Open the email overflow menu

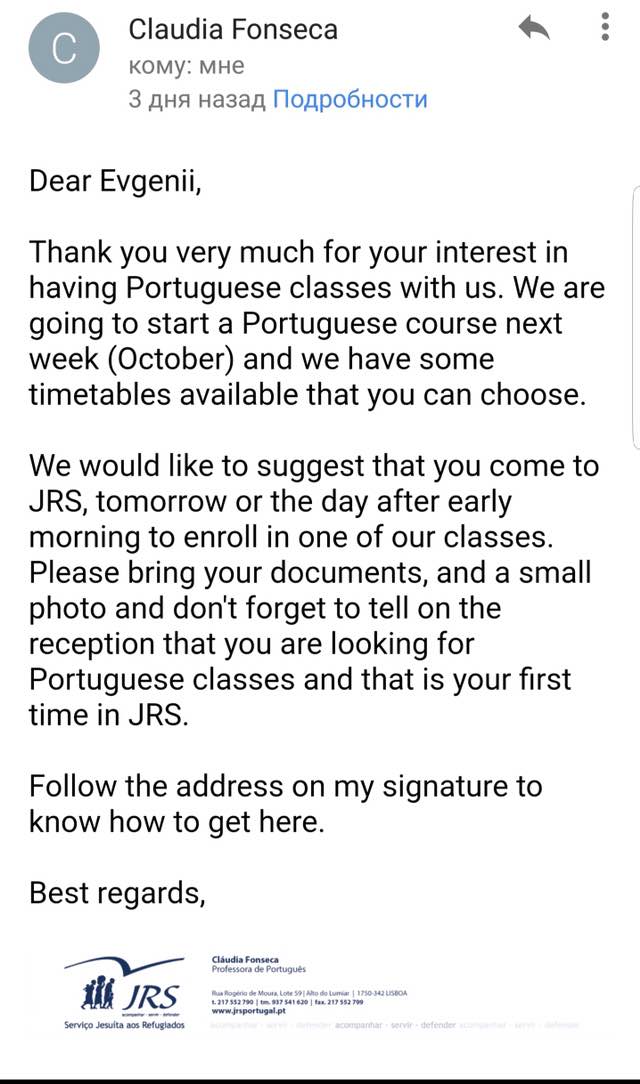[x=605, y=27]
